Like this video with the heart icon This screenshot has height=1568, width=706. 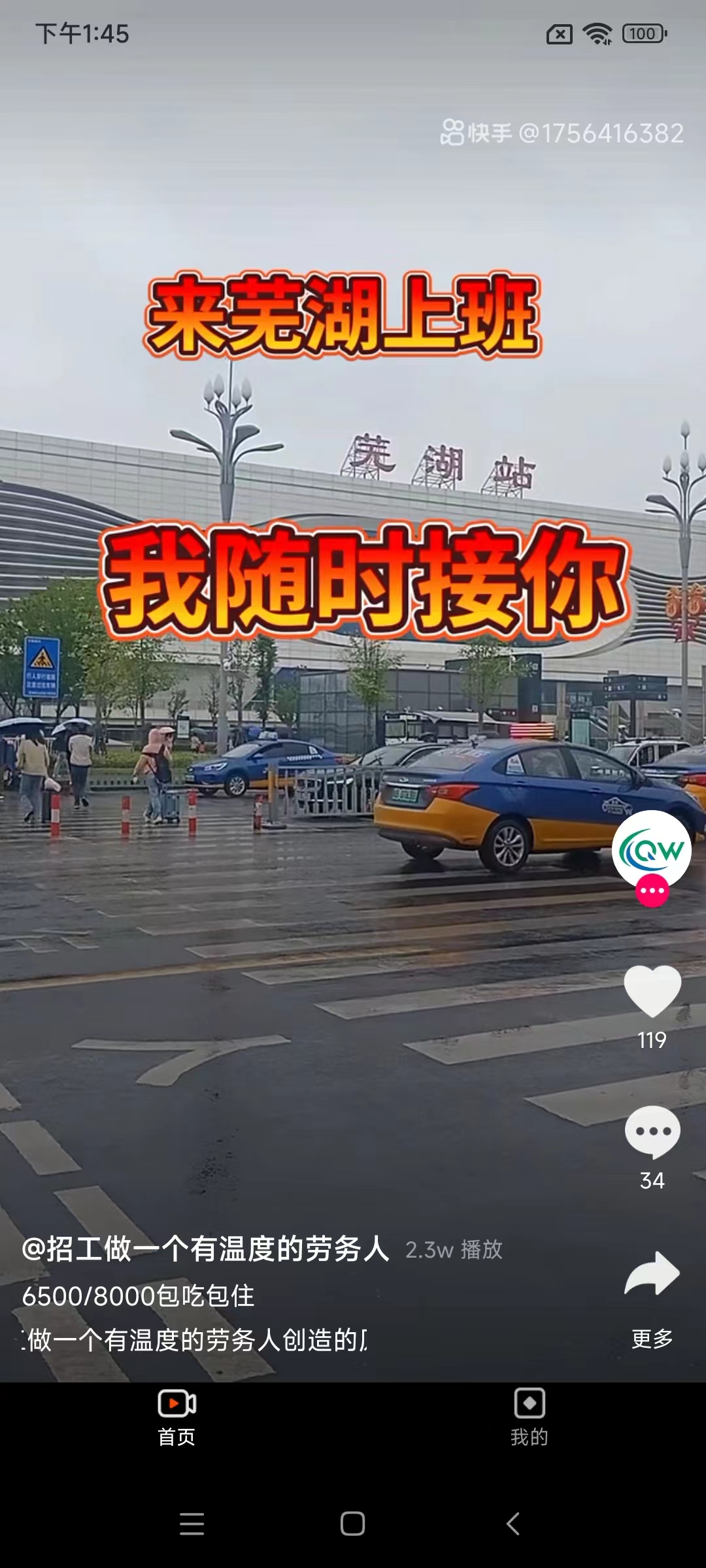[652, 992]
